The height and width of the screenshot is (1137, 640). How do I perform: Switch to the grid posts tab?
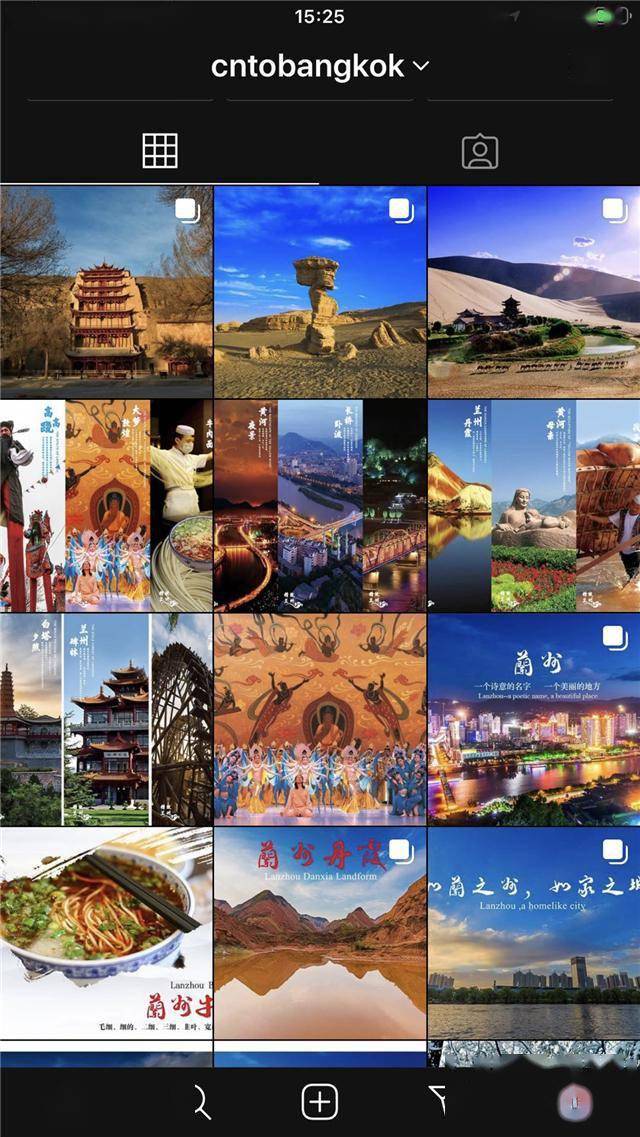160,150
